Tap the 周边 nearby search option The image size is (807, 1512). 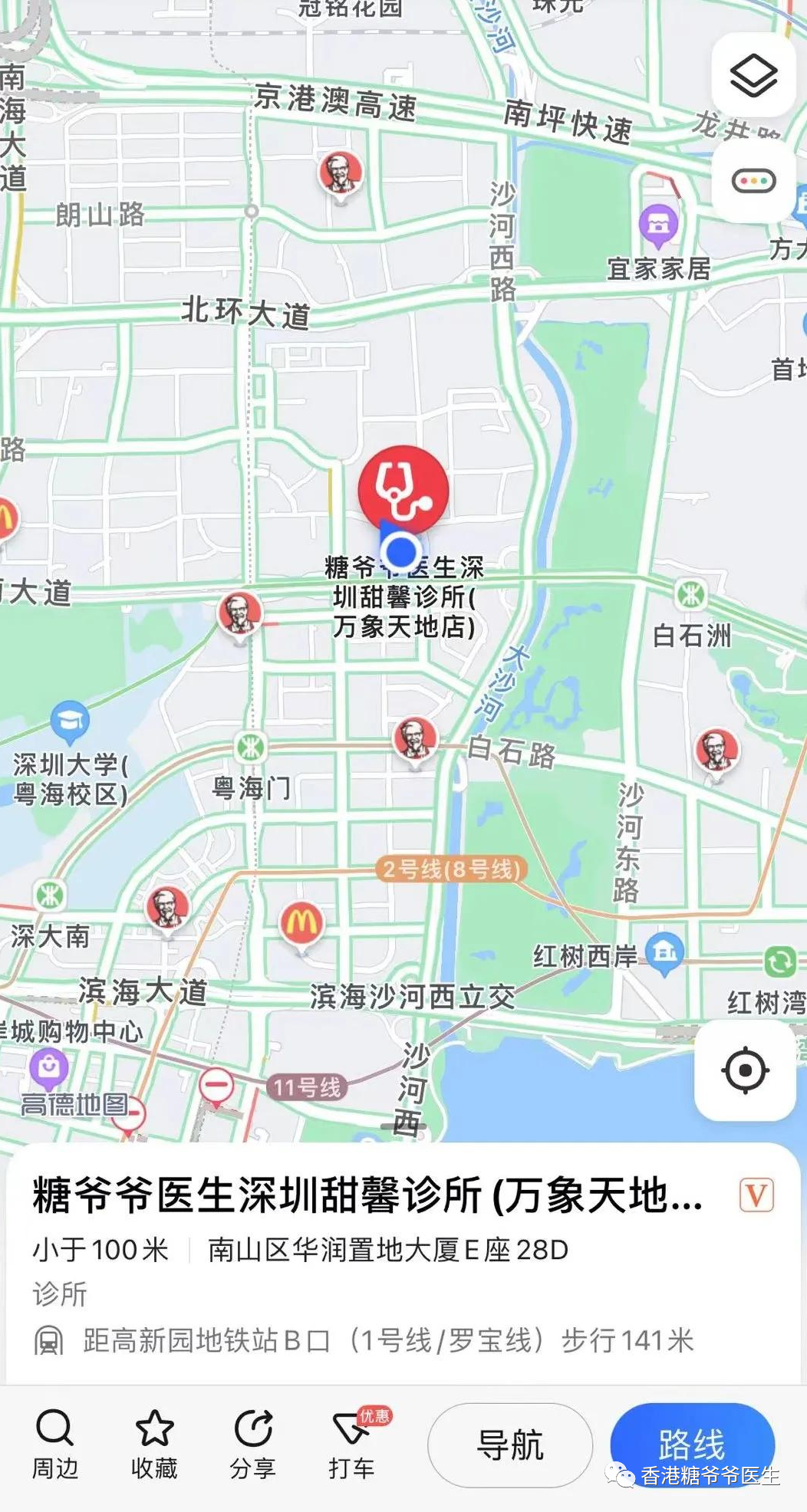[54, 1444]
